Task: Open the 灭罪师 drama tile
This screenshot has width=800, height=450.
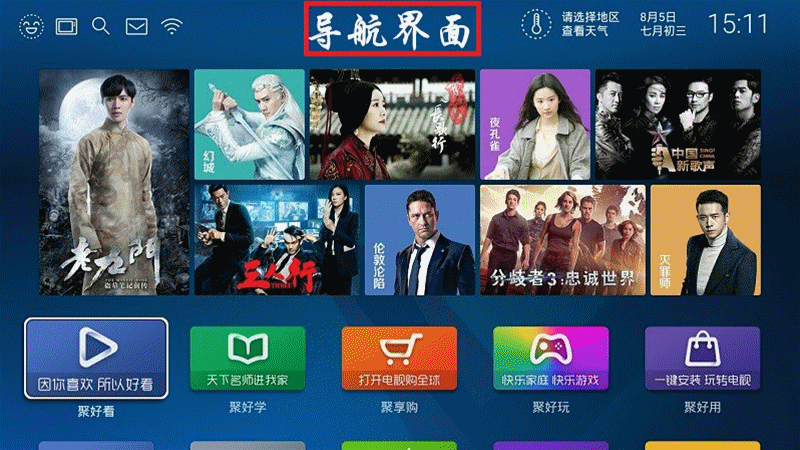Action: pyautogui.click(x=706, y=238)
